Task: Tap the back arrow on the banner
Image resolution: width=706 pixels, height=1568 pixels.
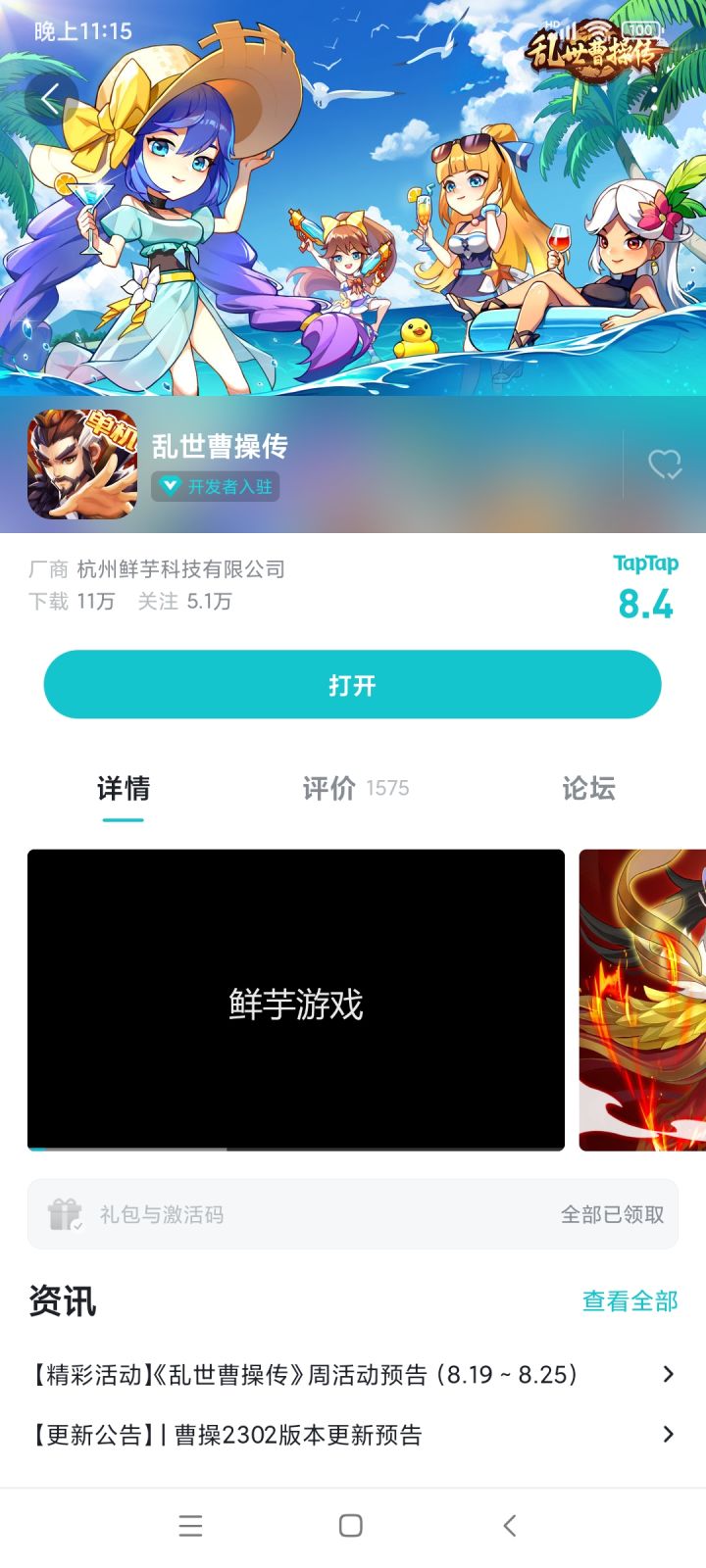Action: [51, 99]
